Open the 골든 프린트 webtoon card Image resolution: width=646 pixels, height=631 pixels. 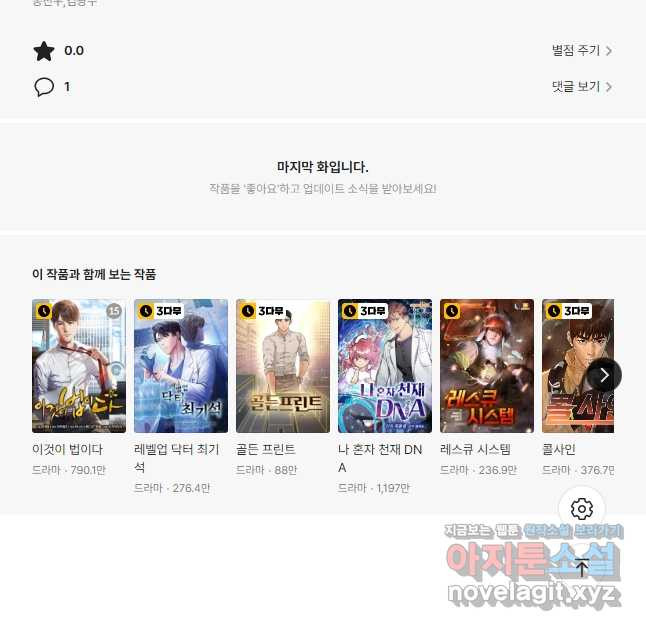[x=283, y=365]
